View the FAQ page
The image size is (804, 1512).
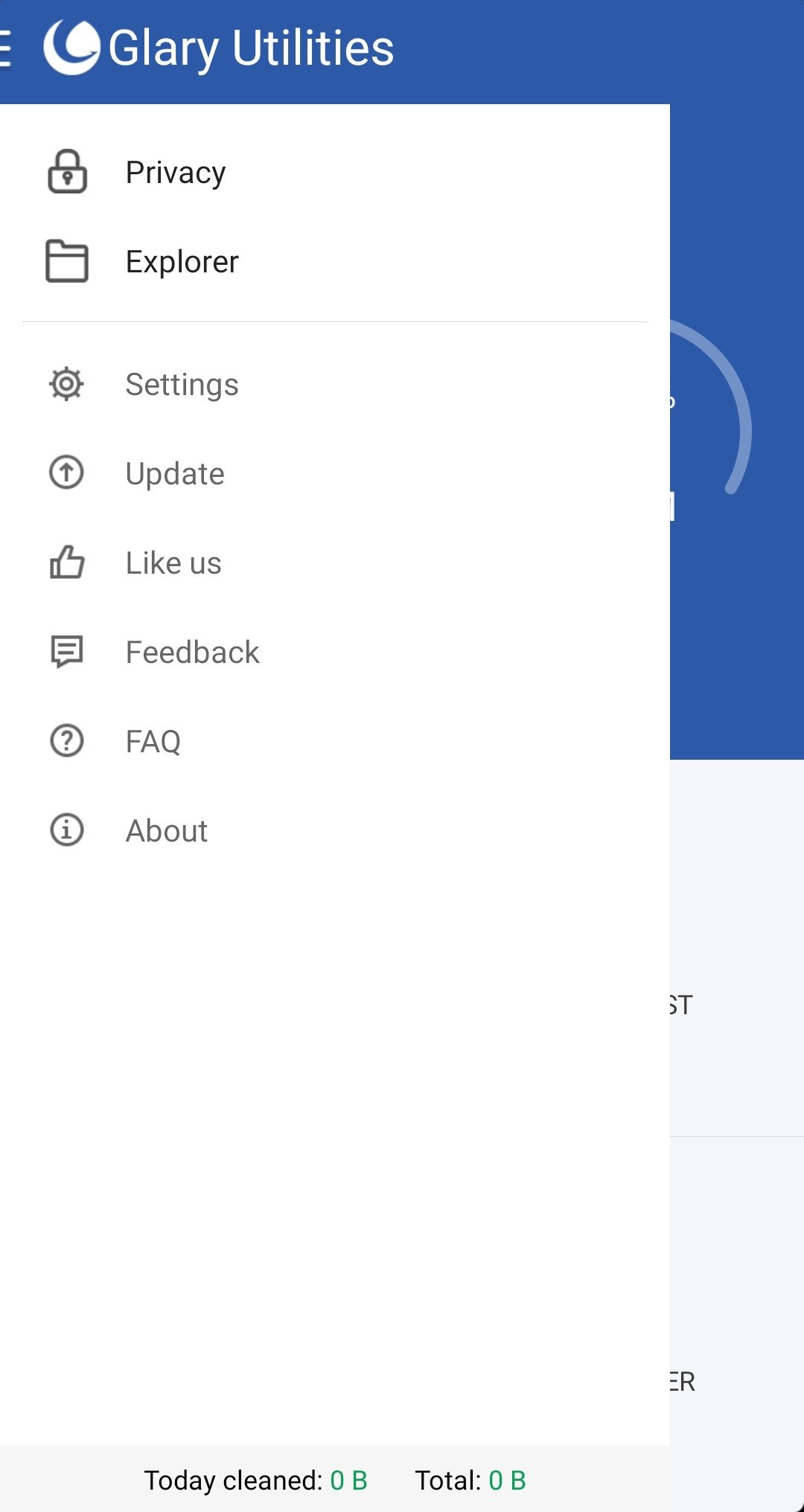pos(335,742)
